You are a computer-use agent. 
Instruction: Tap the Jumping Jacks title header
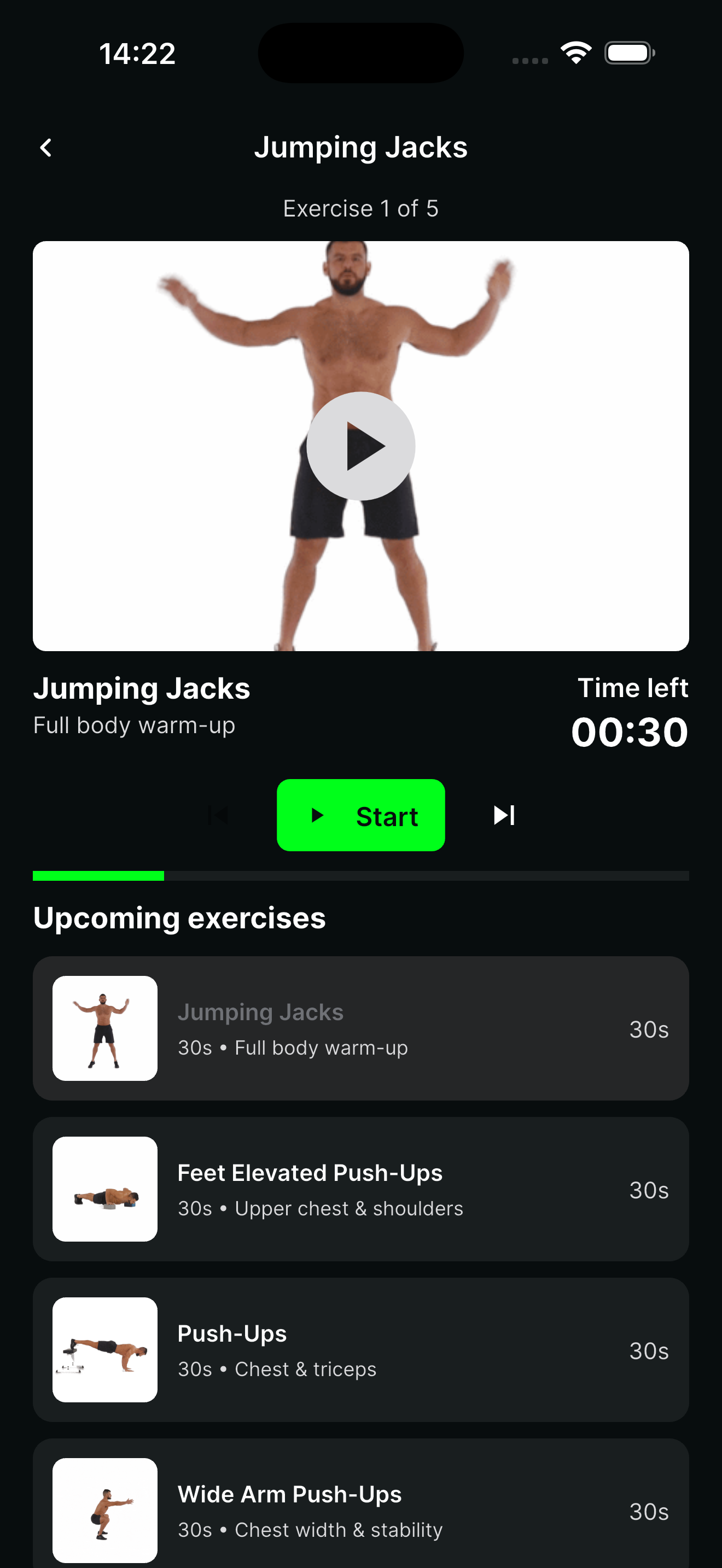[360, 146]
